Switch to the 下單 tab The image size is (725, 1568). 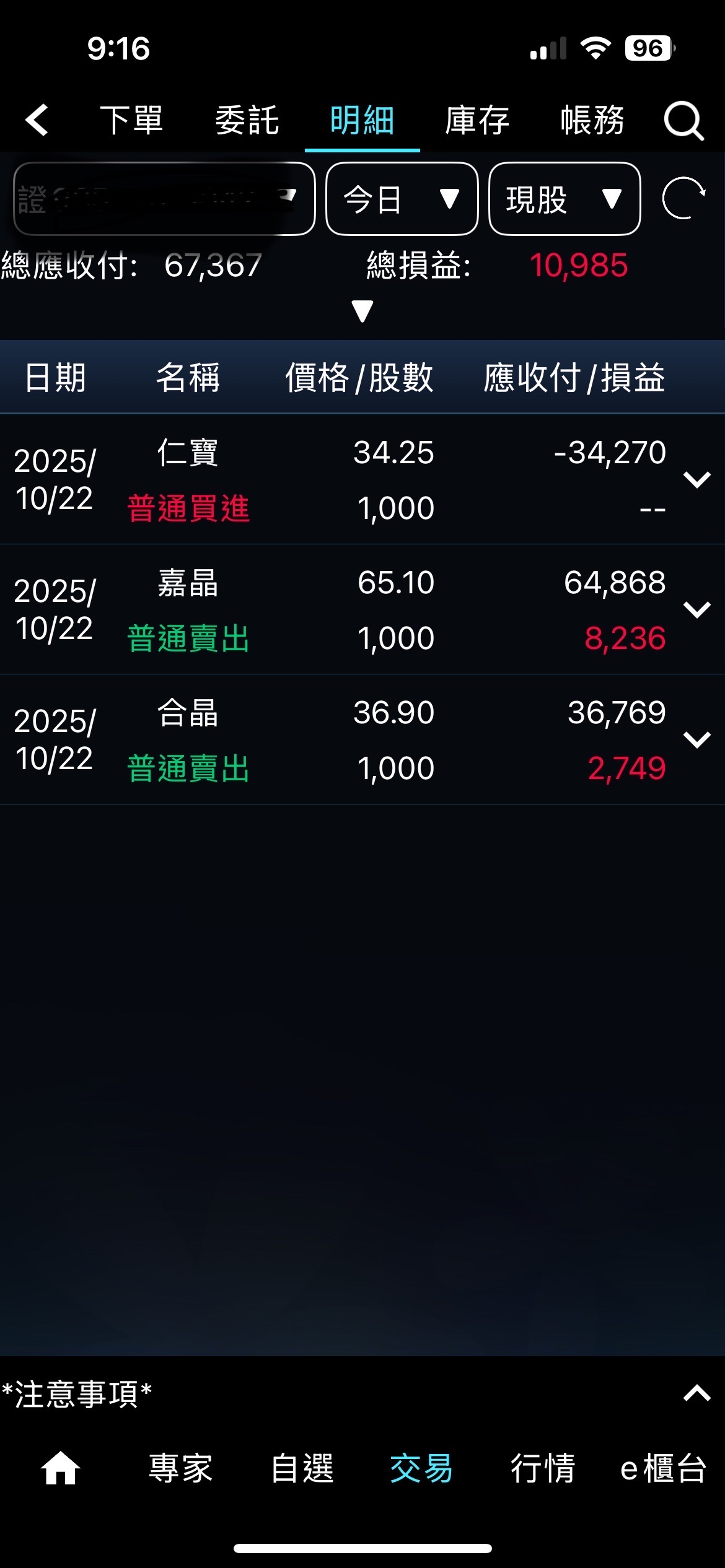tap(131, 120)
